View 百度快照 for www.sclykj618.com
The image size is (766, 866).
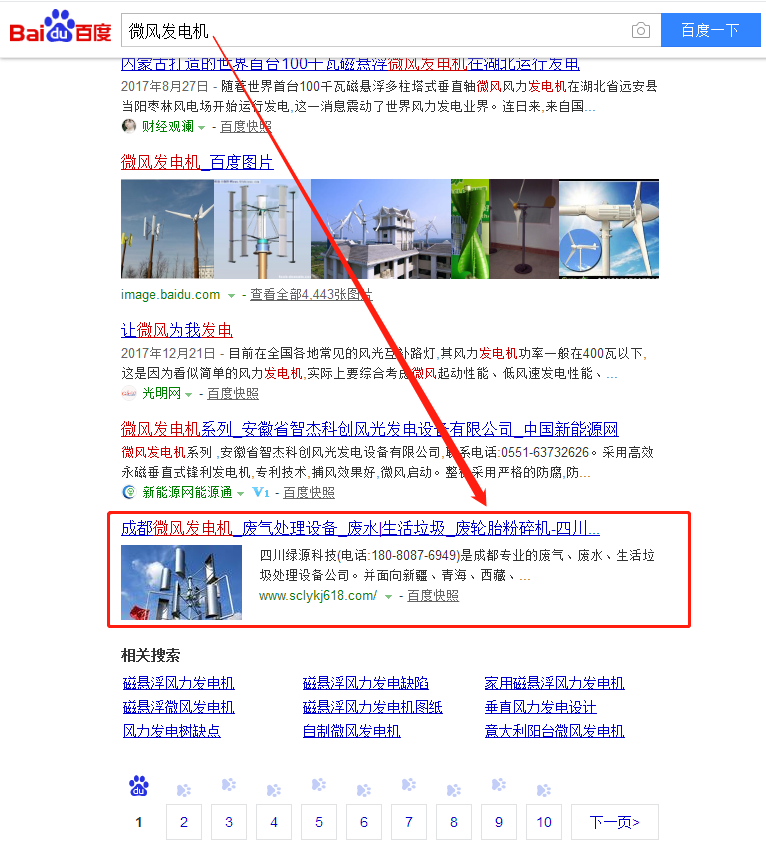pyautogui.click(x=432, y=595)
